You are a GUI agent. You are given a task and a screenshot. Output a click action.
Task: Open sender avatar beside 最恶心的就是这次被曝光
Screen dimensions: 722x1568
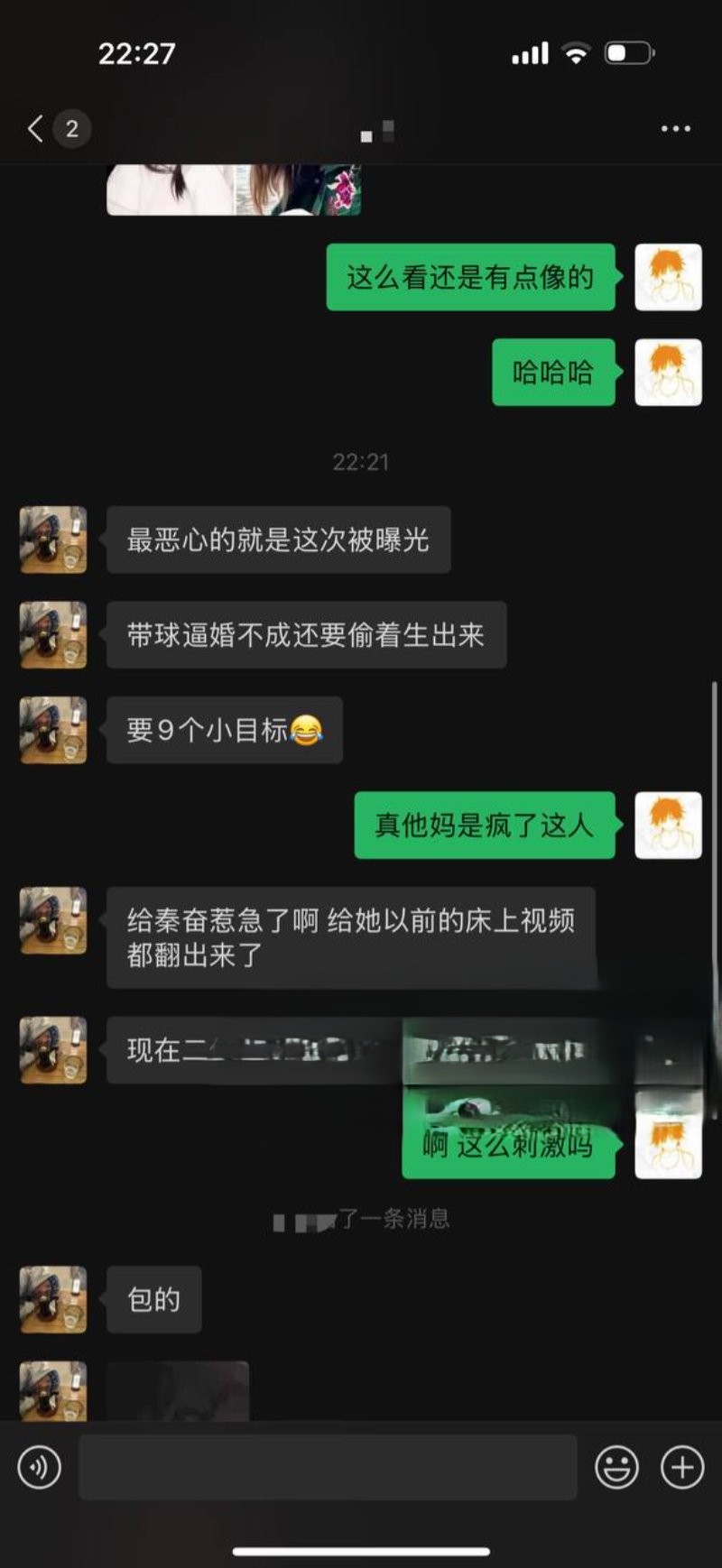point(53,540)
